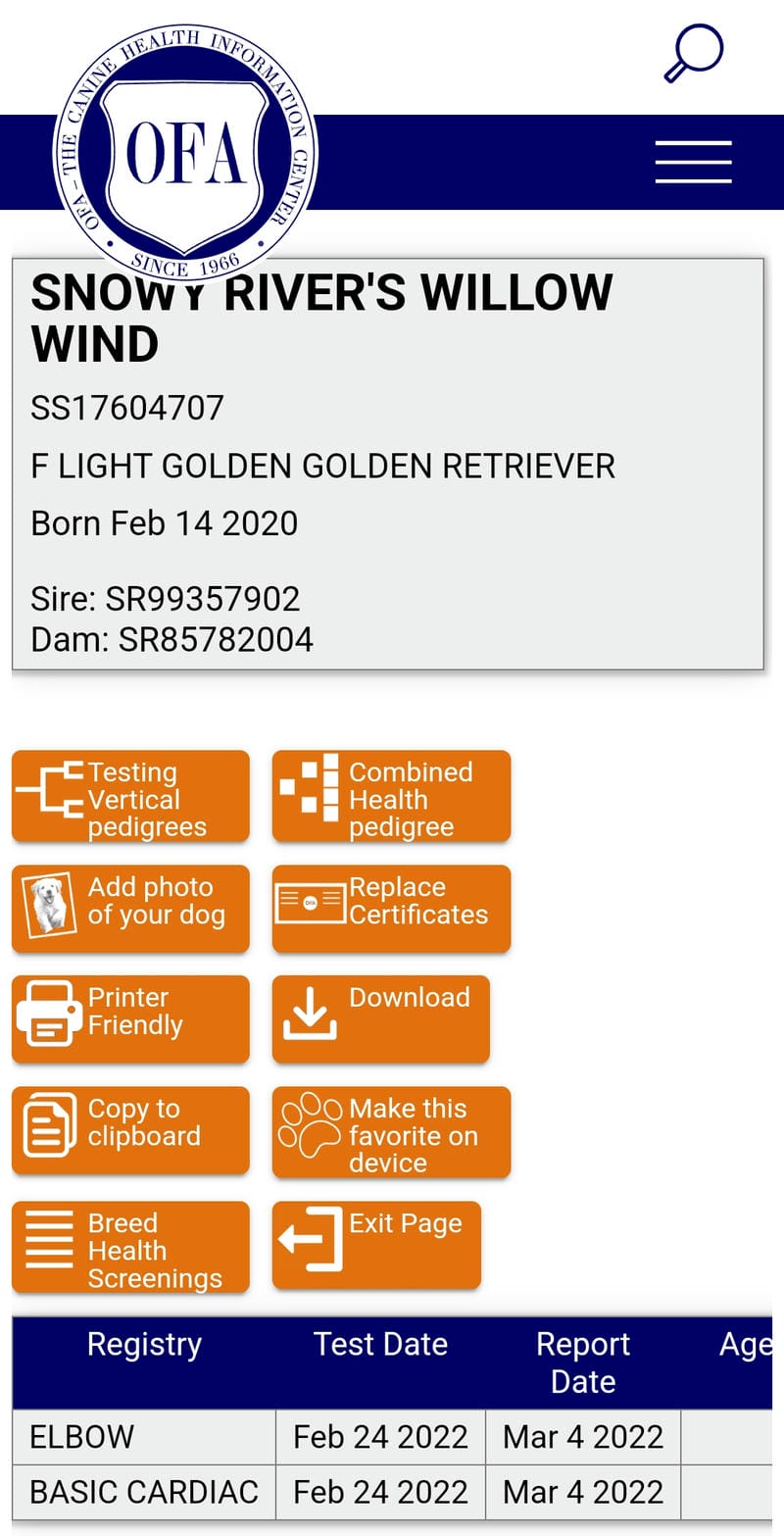Tap Add photo of your dog
Image resolution: width=784 pixels, height=1536 pixels.
[130, 908]
